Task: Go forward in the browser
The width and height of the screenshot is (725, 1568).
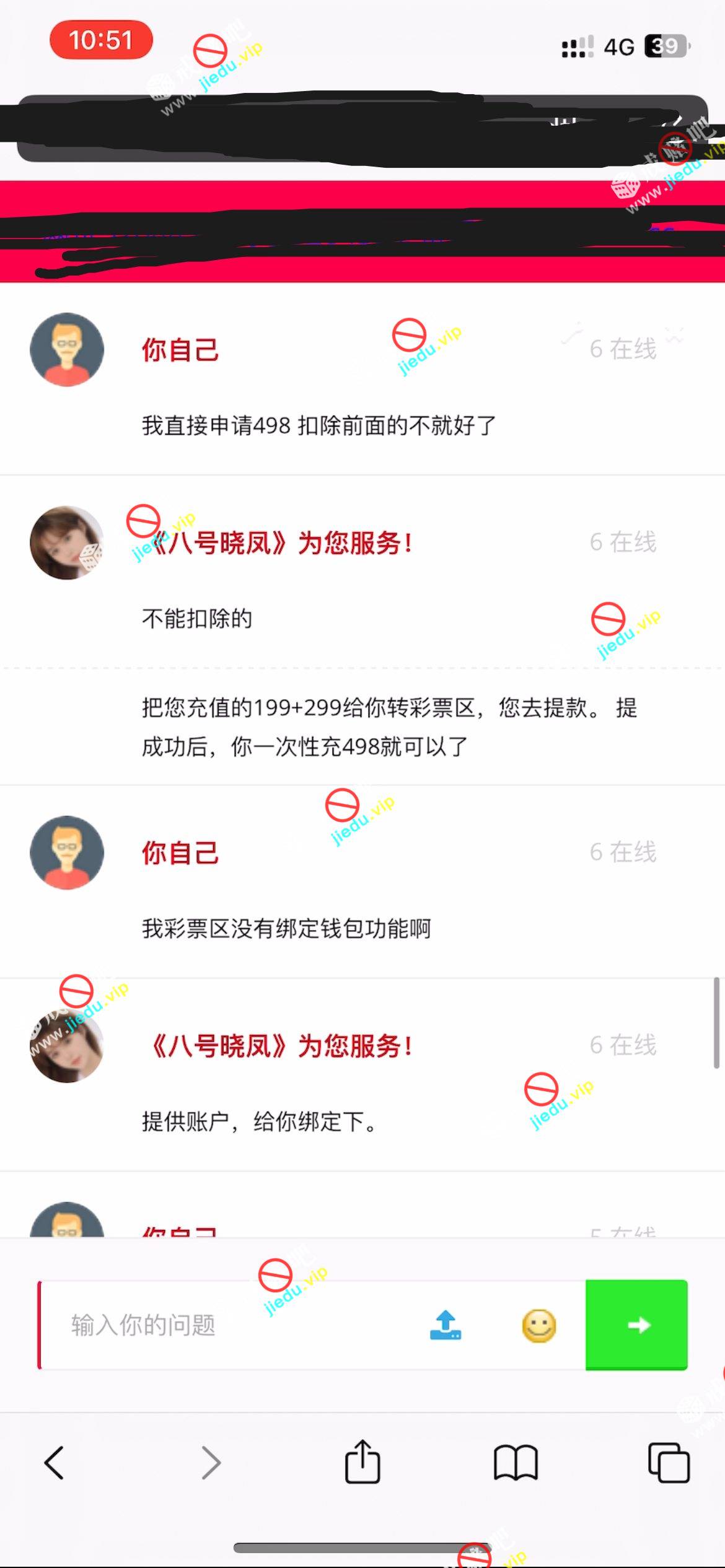Action: [x=211, y=1463]
